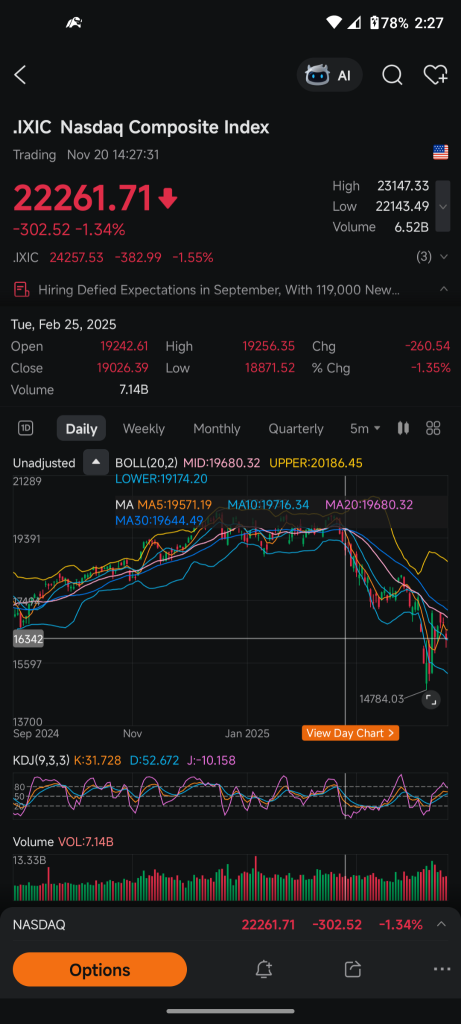Collapse the Unadjusted indicator toggle arrow
The height and width of the screenshot is (1024, 461).
click(x=96, y=462)
